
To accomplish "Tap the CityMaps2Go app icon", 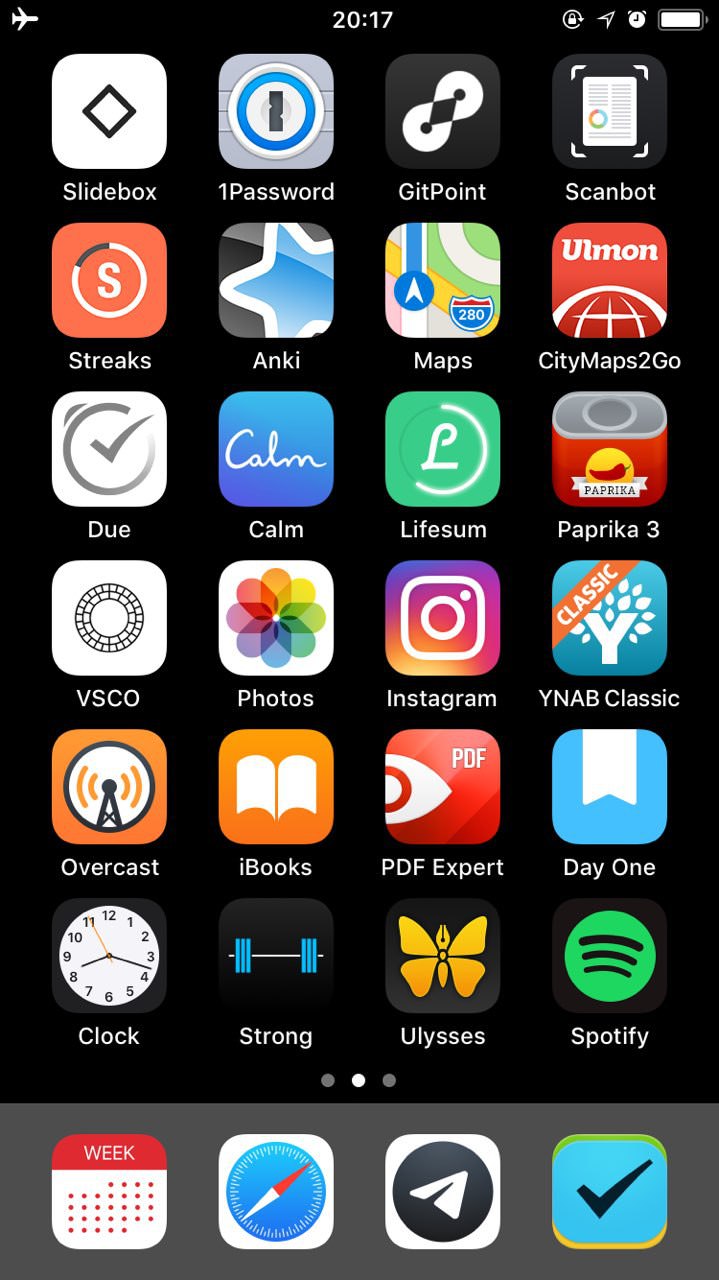I will click(610, 280).
